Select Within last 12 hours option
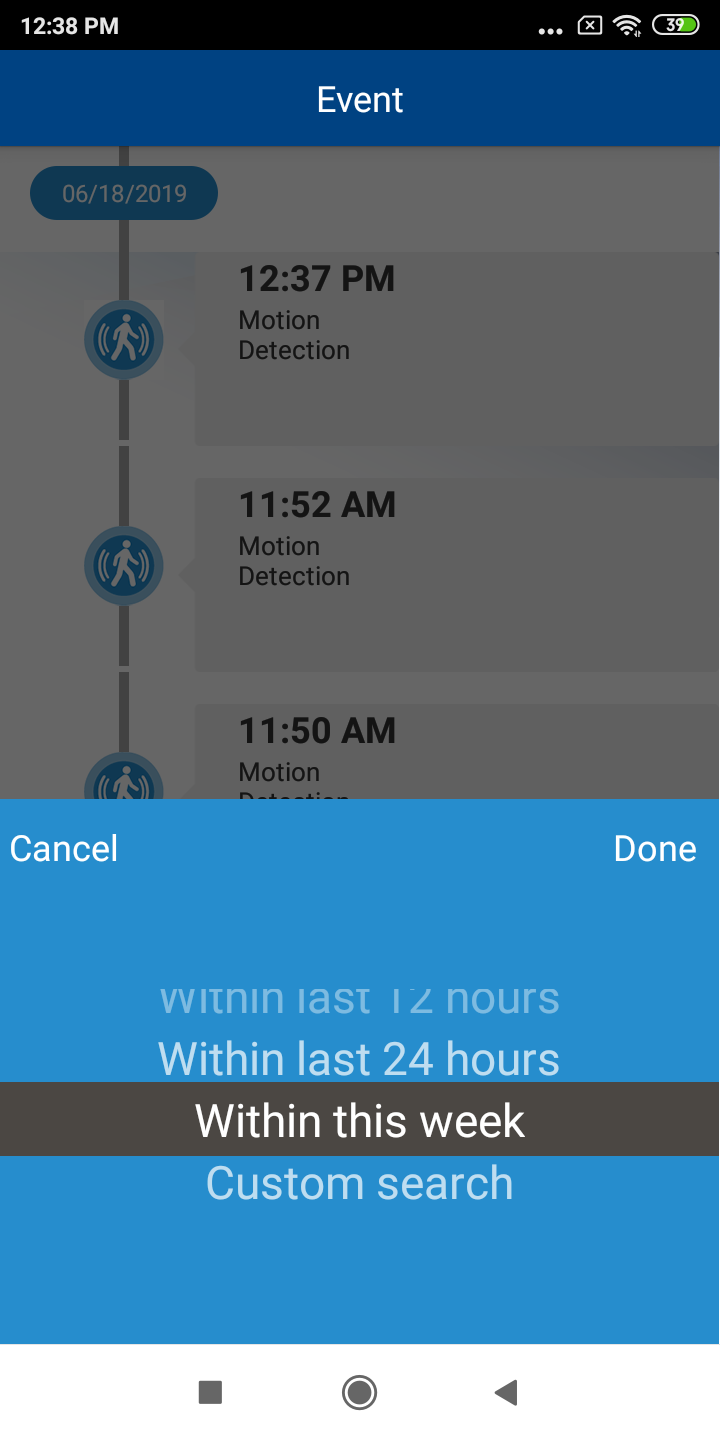Image resolution: width=720 pixels, height=1440 pixels. click(359, 1000)
